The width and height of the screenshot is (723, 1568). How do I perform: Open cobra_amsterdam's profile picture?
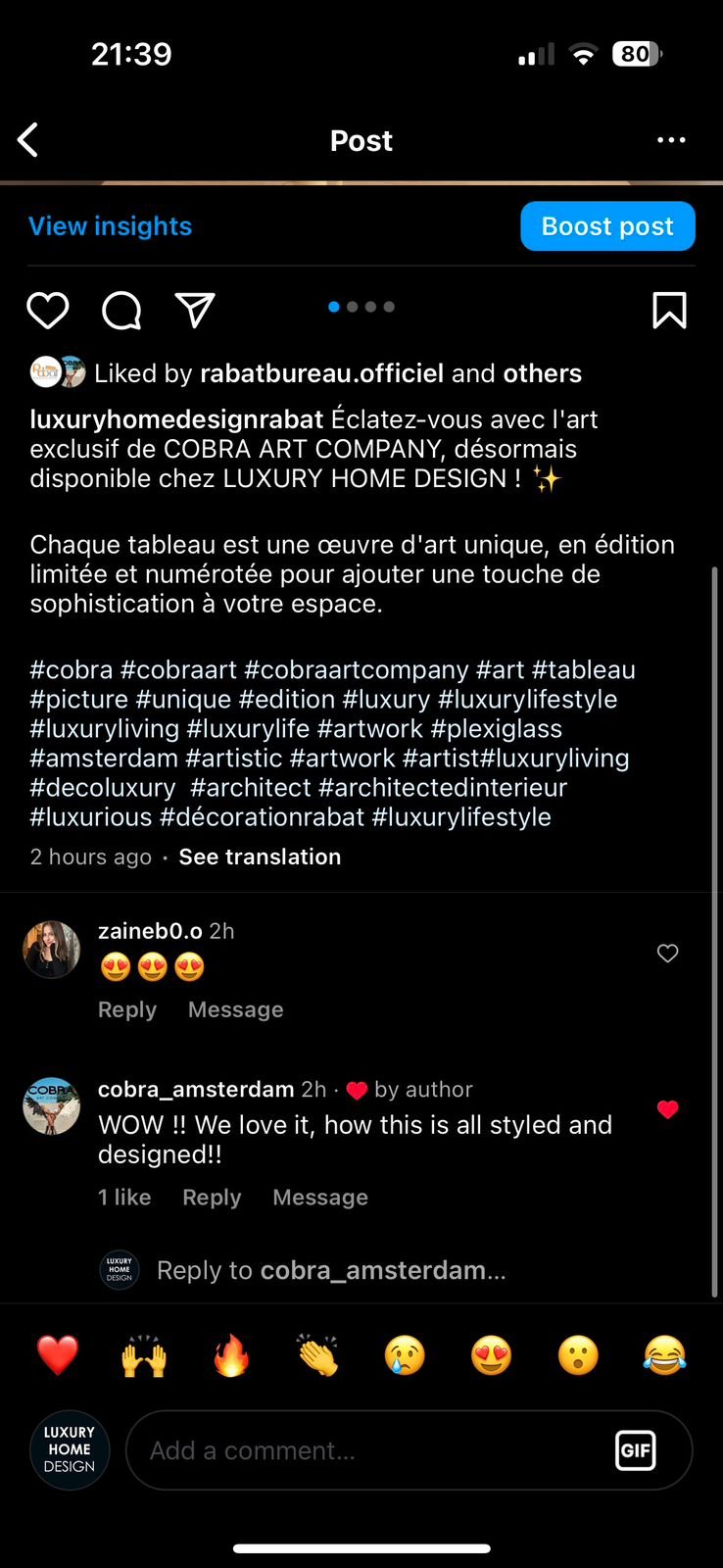52,1106
